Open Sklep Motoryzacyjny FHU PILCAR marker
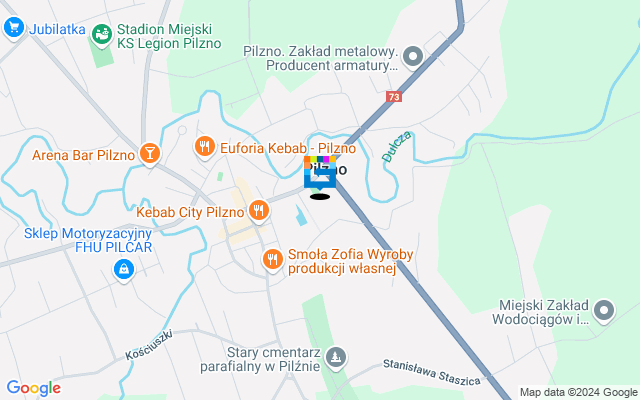 (123, 268)
